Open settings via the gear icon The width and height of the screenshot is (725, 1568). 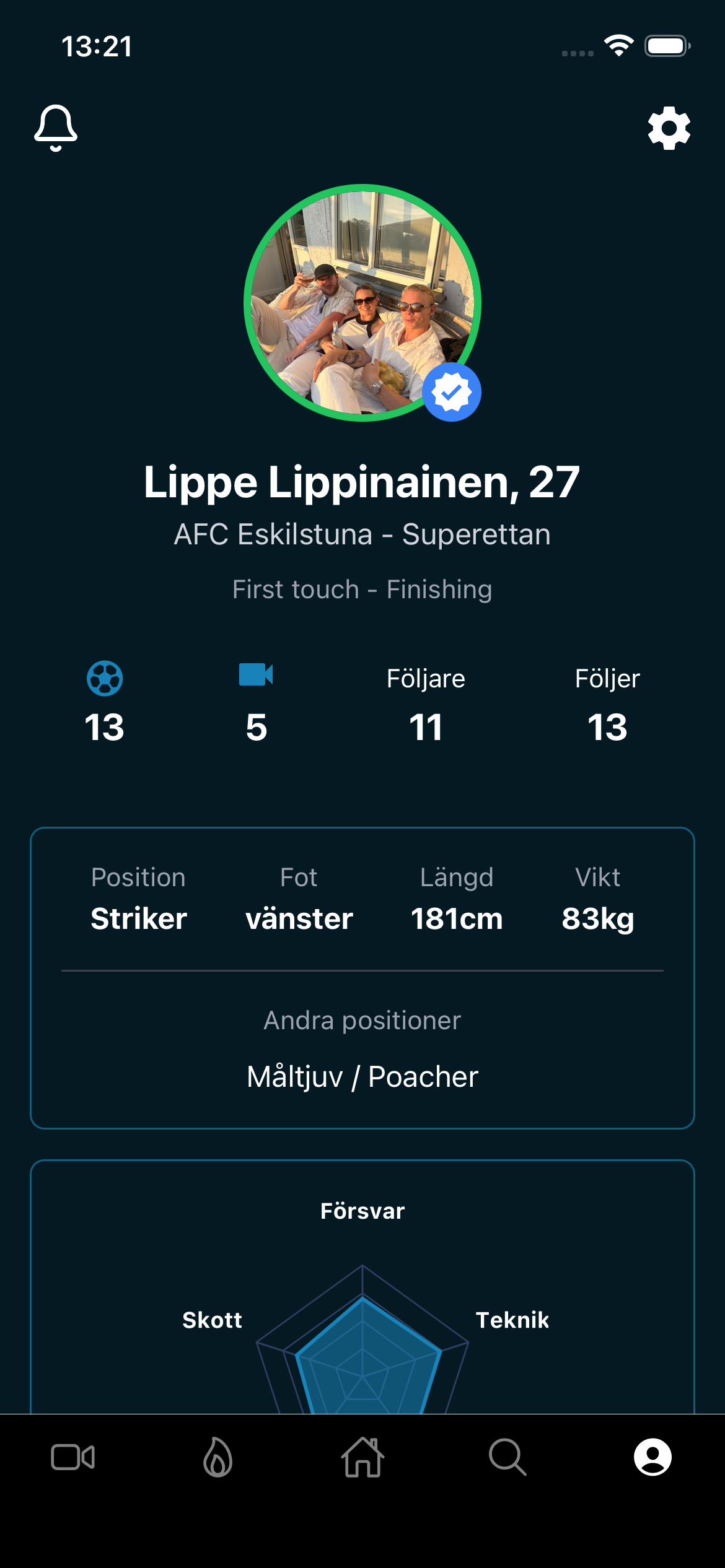click(x=669, y=128)
